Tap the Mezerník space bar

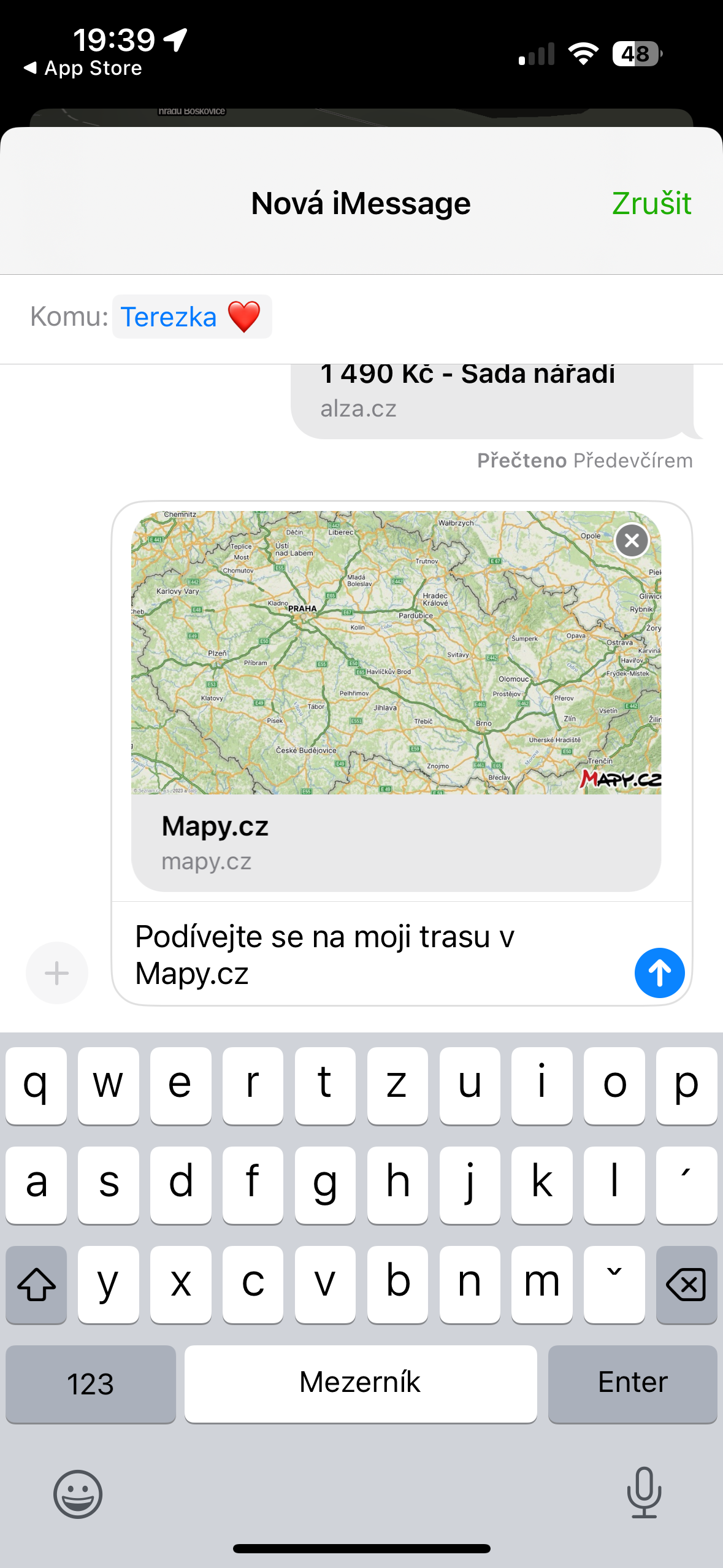tap(361, 1383)
